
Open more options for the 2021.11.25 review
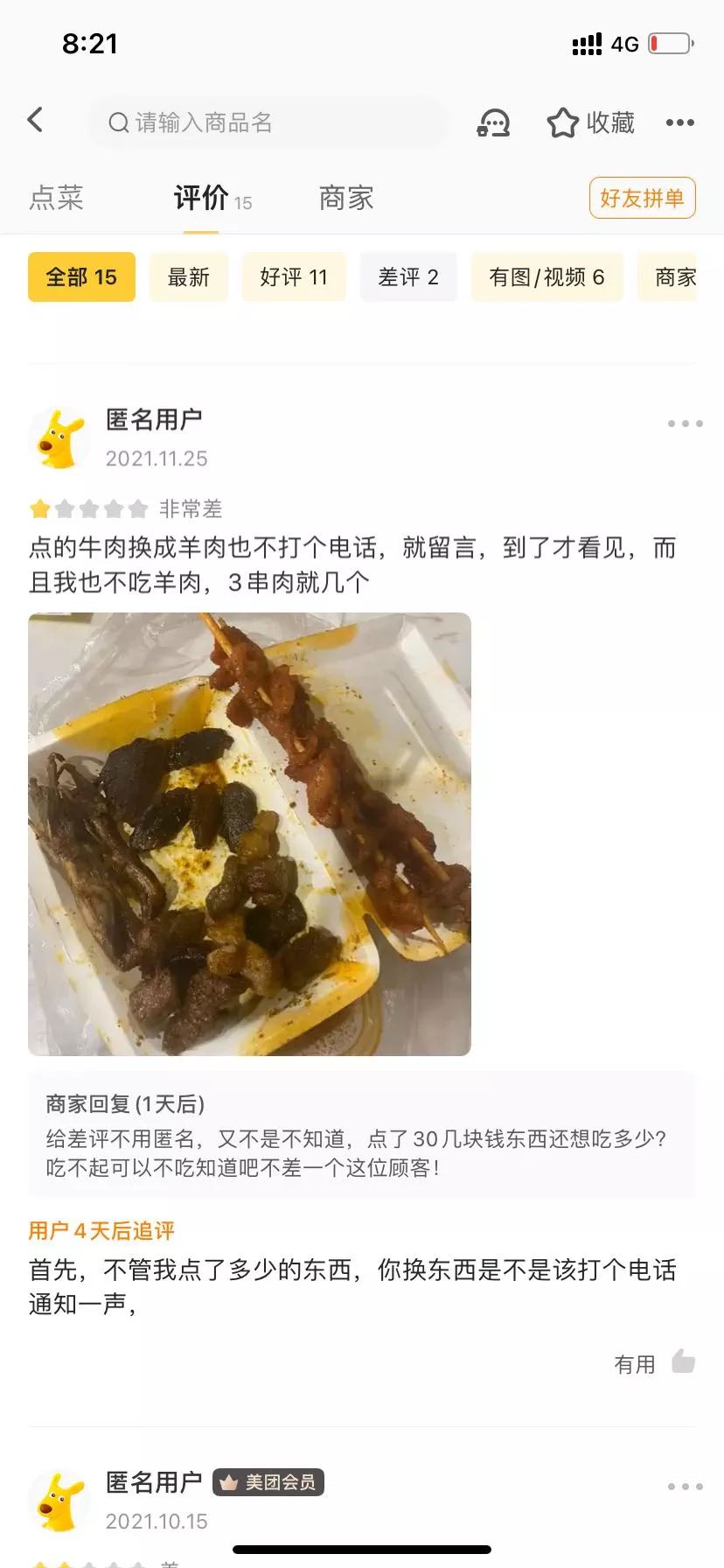pyautogui.click(x=685, y=423)
